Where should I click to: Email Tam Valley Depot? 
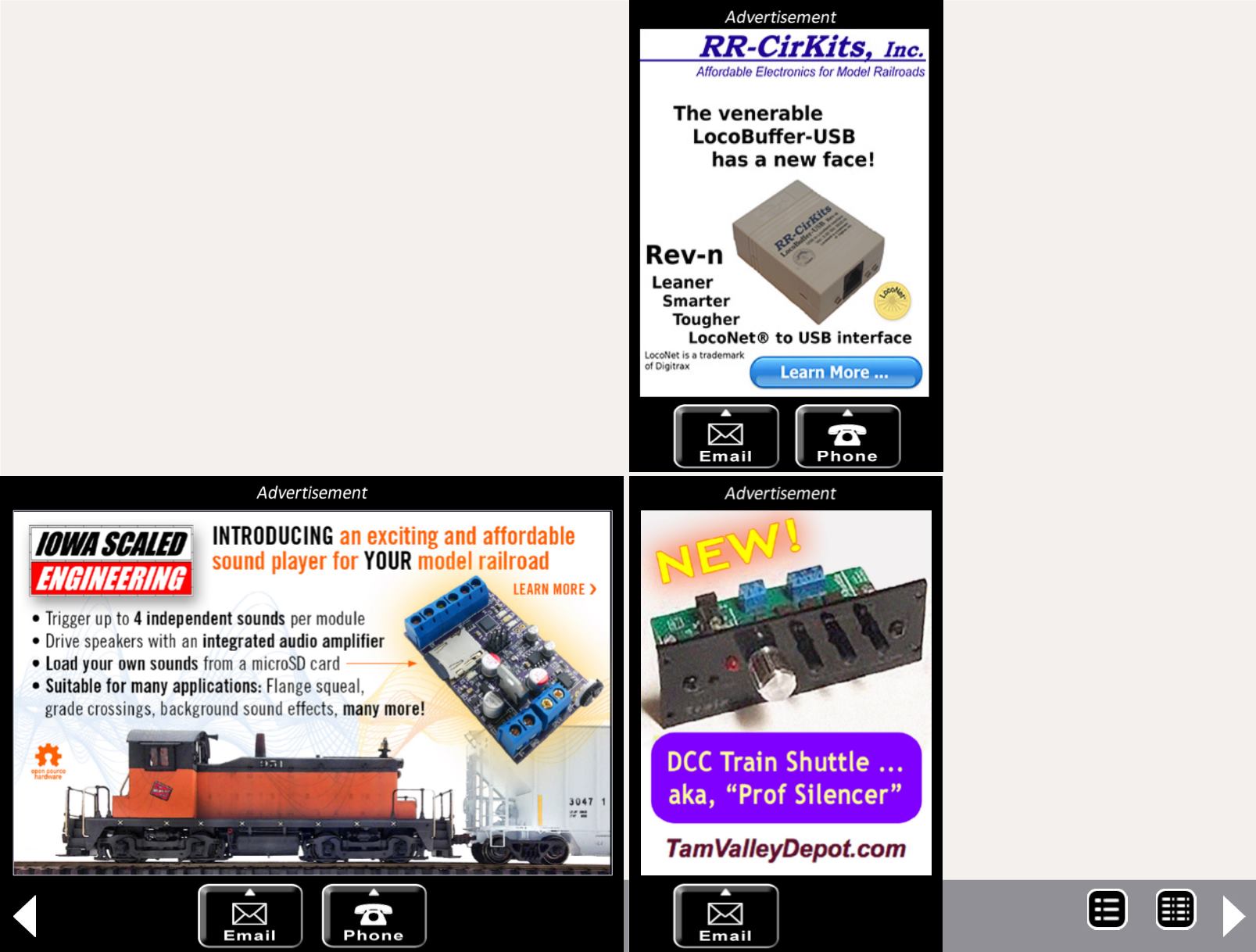pyautogui.click(x=725, y=915)
